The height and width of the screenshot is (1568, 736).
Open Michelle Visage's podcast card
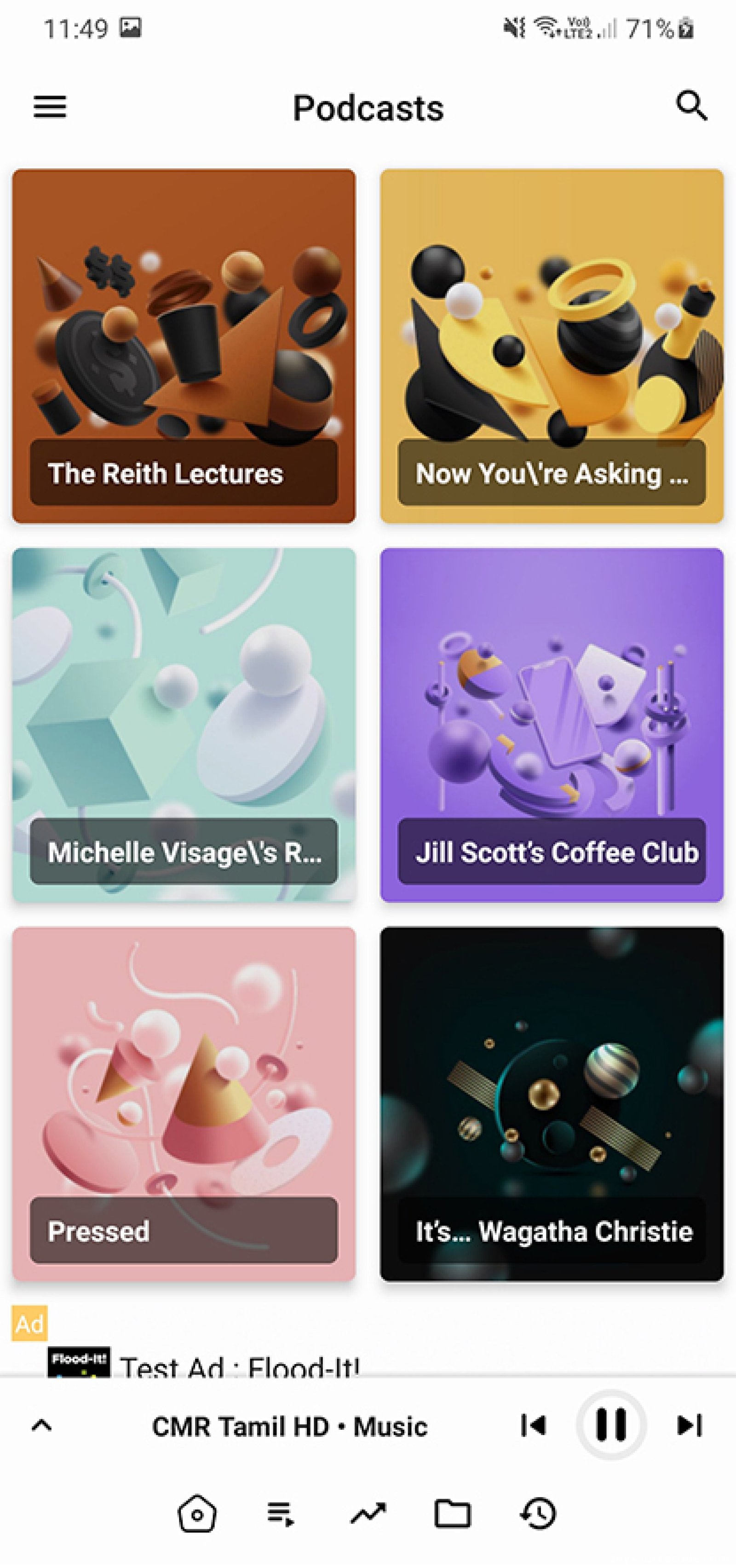pyautogui.click(x=184, y=725)
